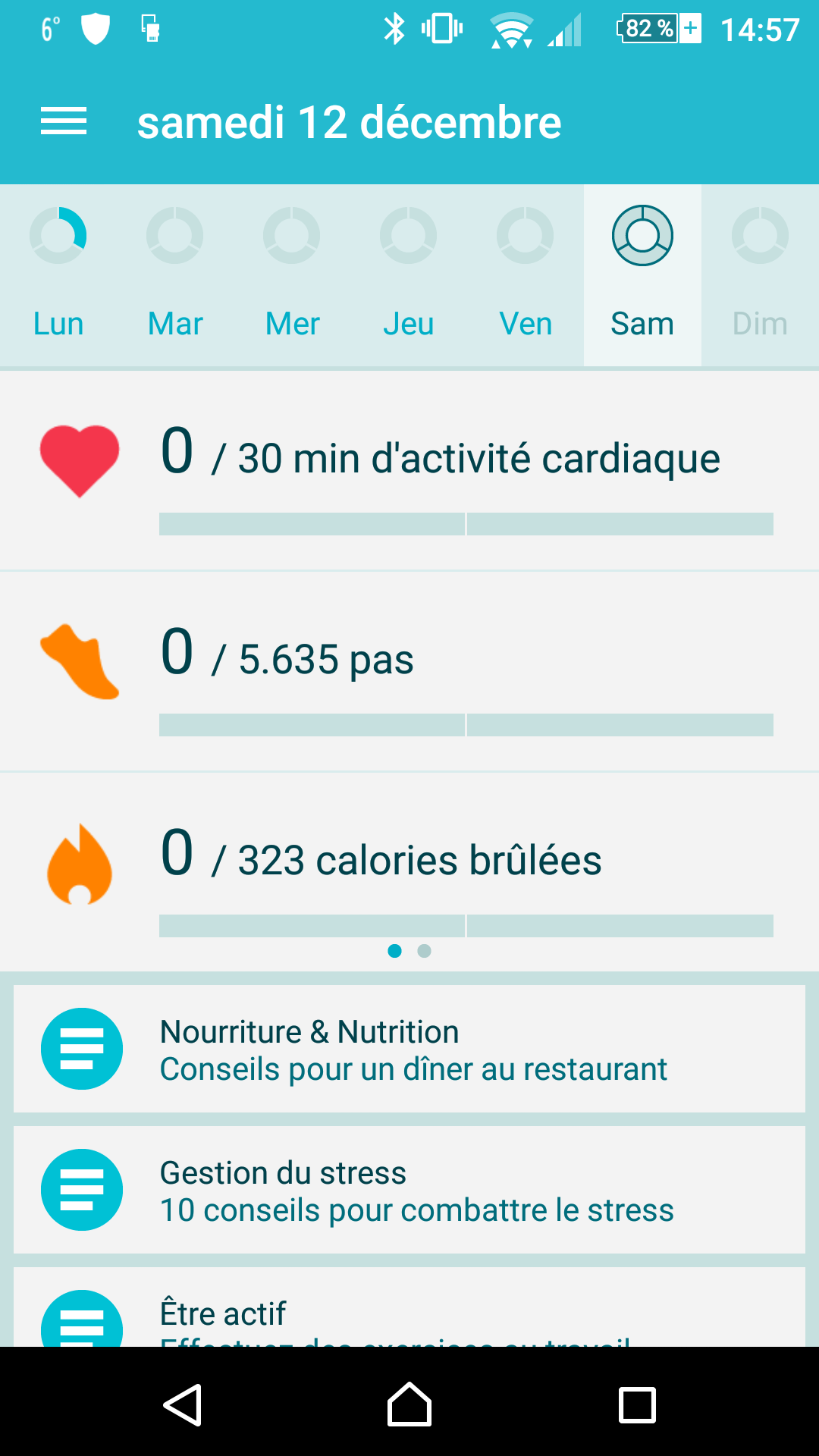Open the Être actif card
This screenshot has width=819, height=1456.
point(409,1307)
